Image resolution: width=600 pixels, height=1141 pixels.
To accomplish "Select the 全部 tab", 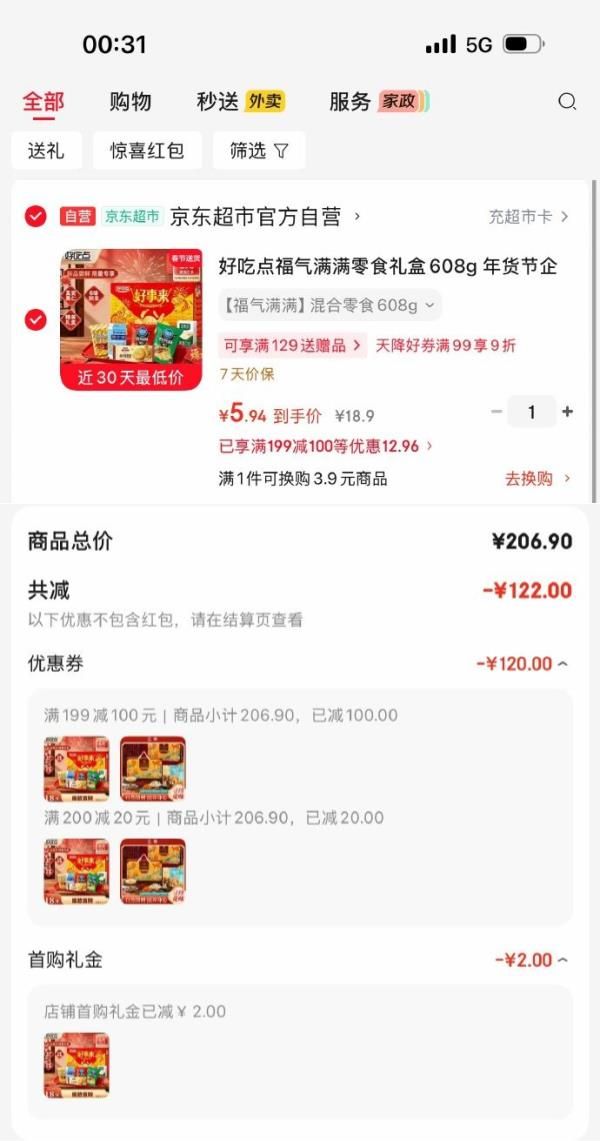I will coord(43,101).
